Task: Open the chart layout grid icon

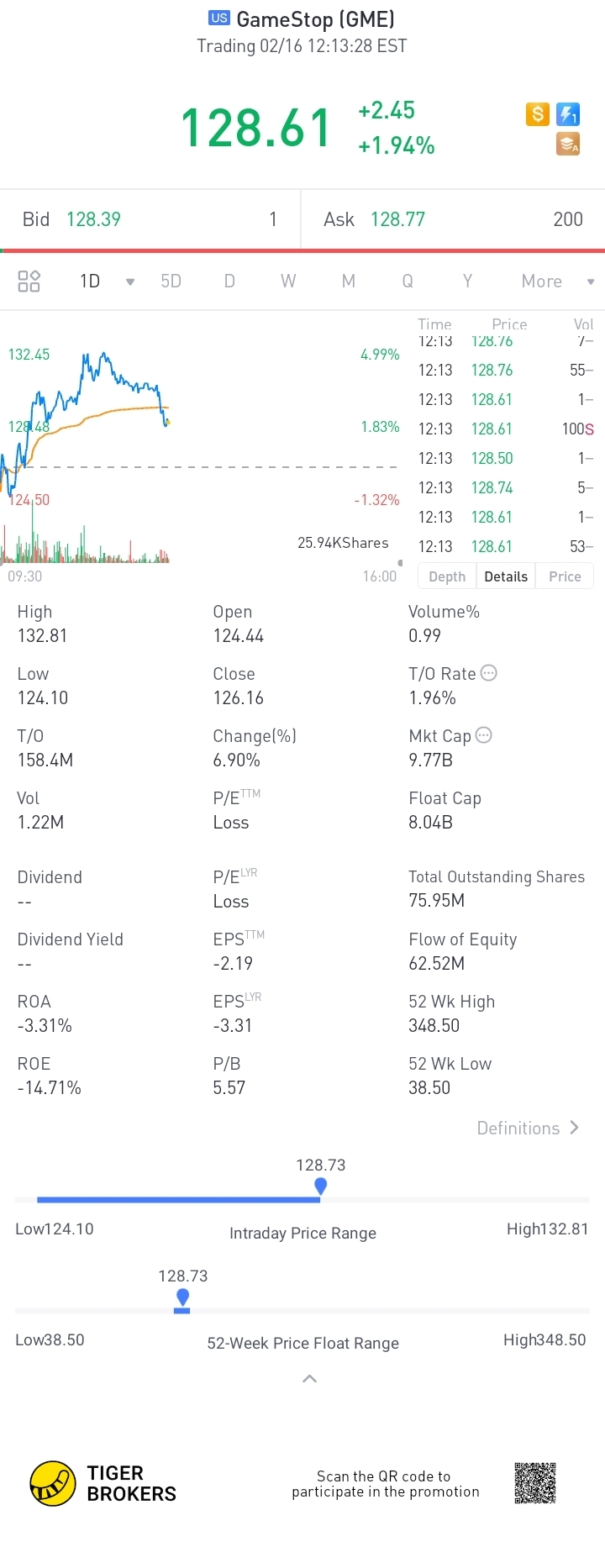Action: pos(29,282)
